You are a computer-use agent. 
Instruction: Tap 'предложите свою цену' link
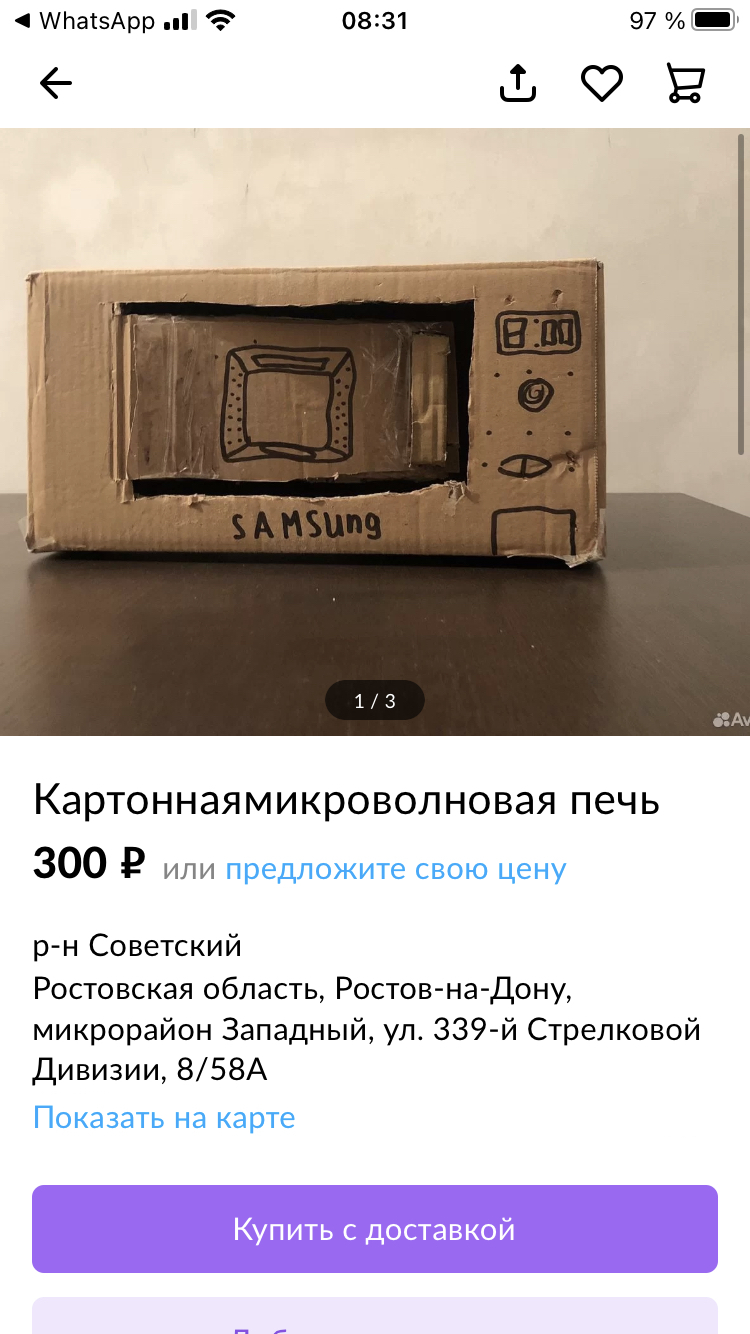[395, 869]
